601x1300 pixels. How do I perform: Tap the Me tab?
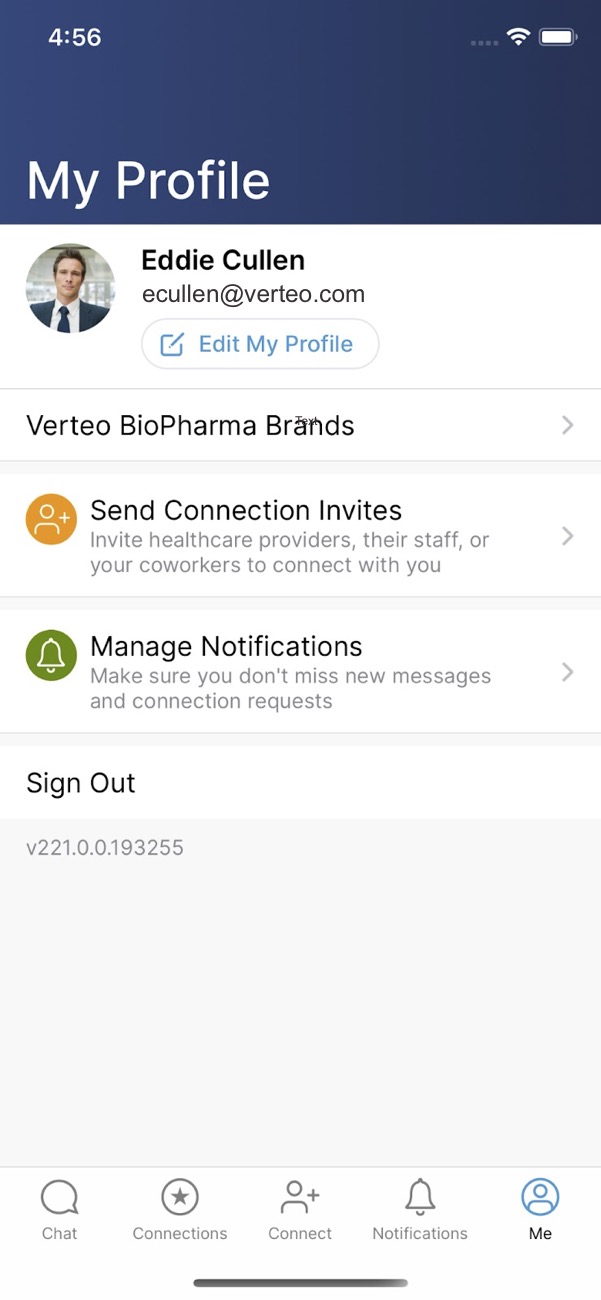pos(540,1210)
